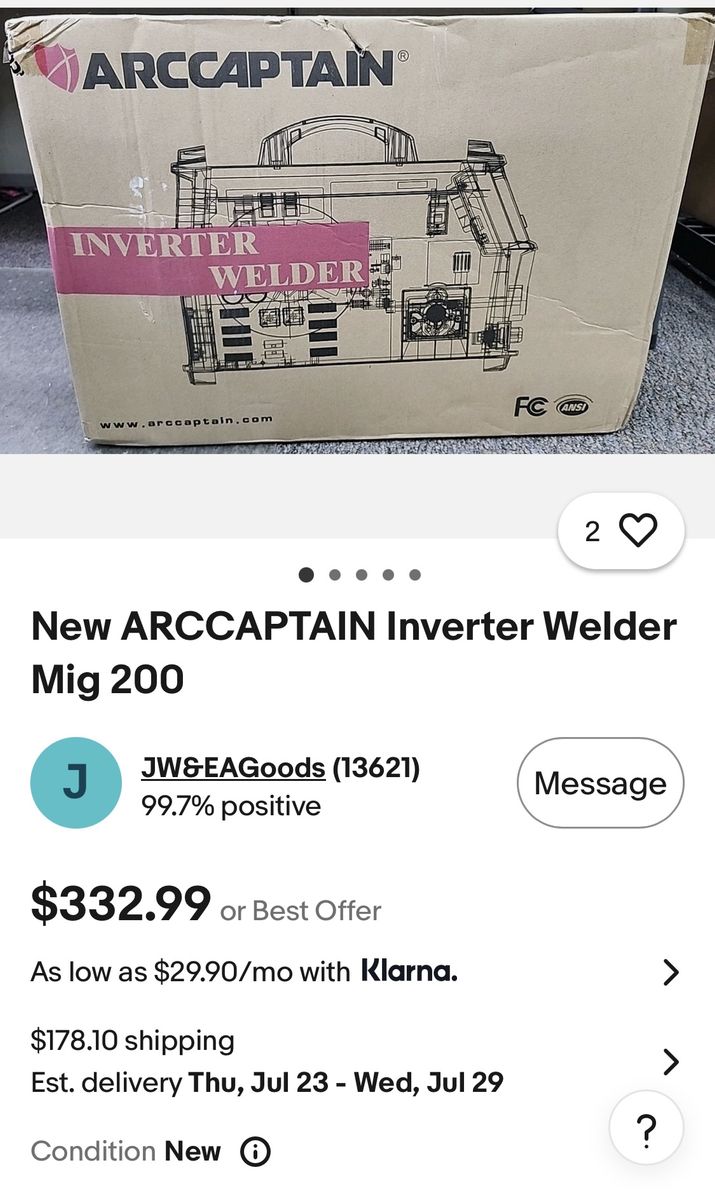The image size is (715, 1200).
Task: Open the ARCCAPTAIN welder box product photo
Action: [357, 230]
